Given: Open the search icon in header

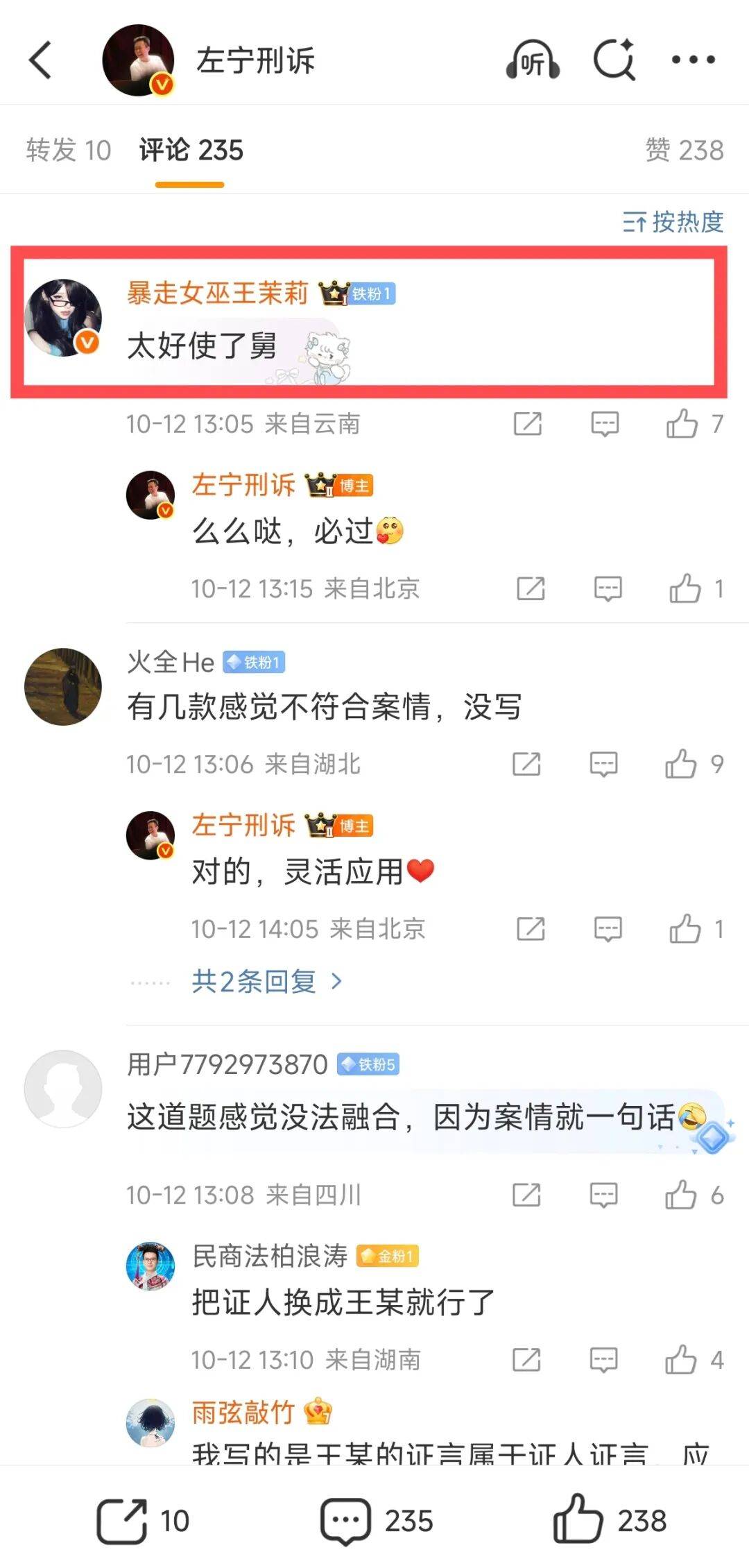Looking at the screenshot, I should [614, 60].
